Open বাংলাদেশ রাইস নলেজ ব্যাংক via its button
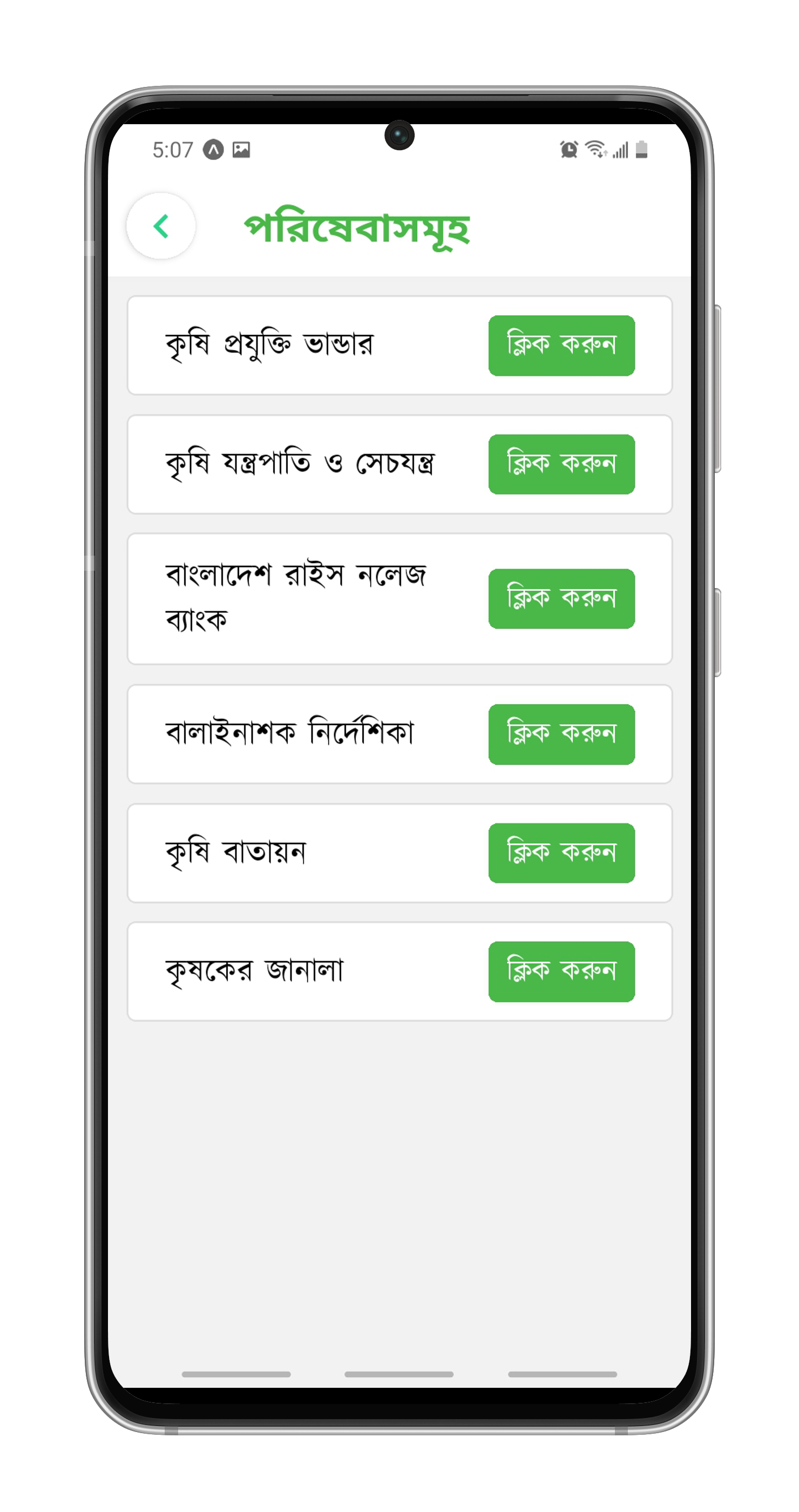The height and width of the screenshot is (1512, 799). click(561, 599)
